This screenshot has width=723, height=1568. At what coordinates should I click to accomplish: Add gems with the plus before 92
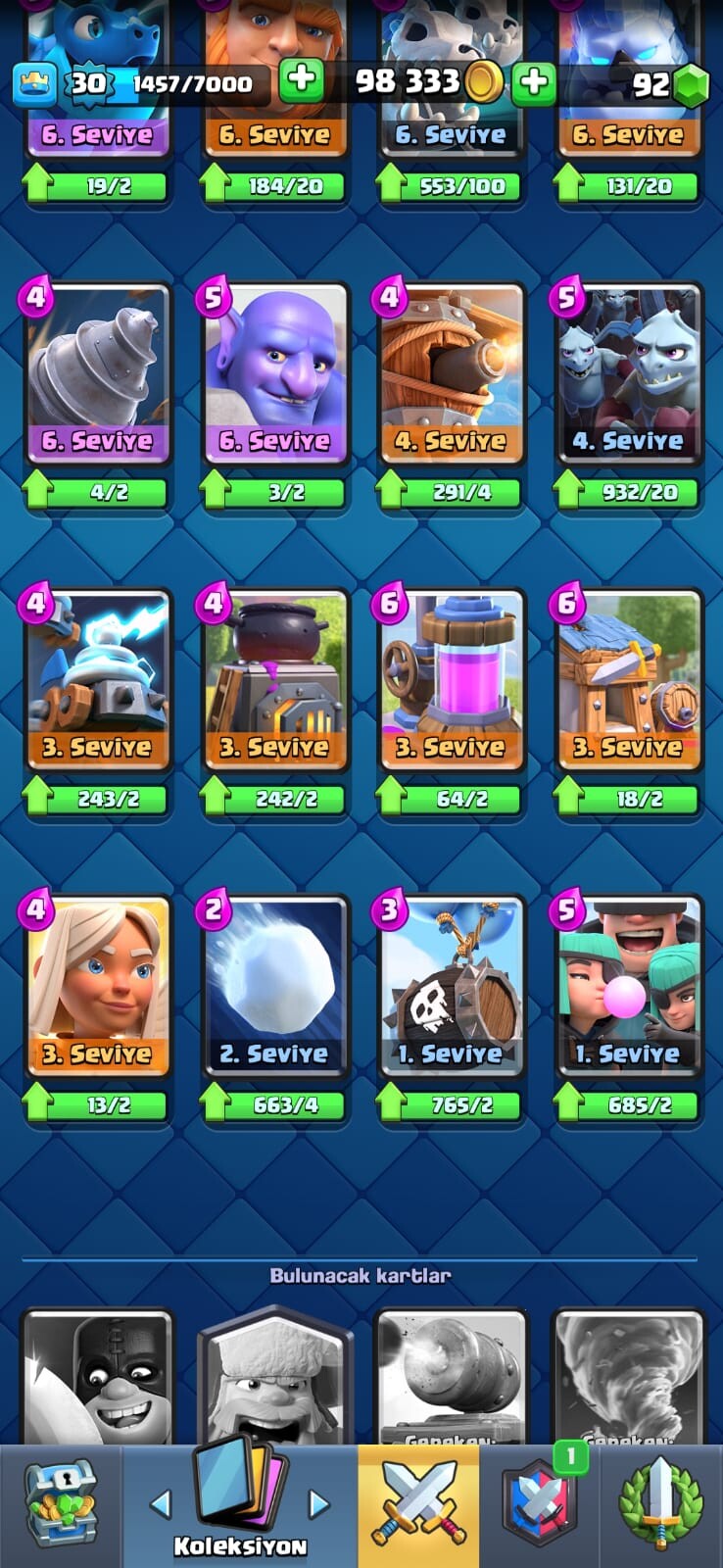pos(534,82)
